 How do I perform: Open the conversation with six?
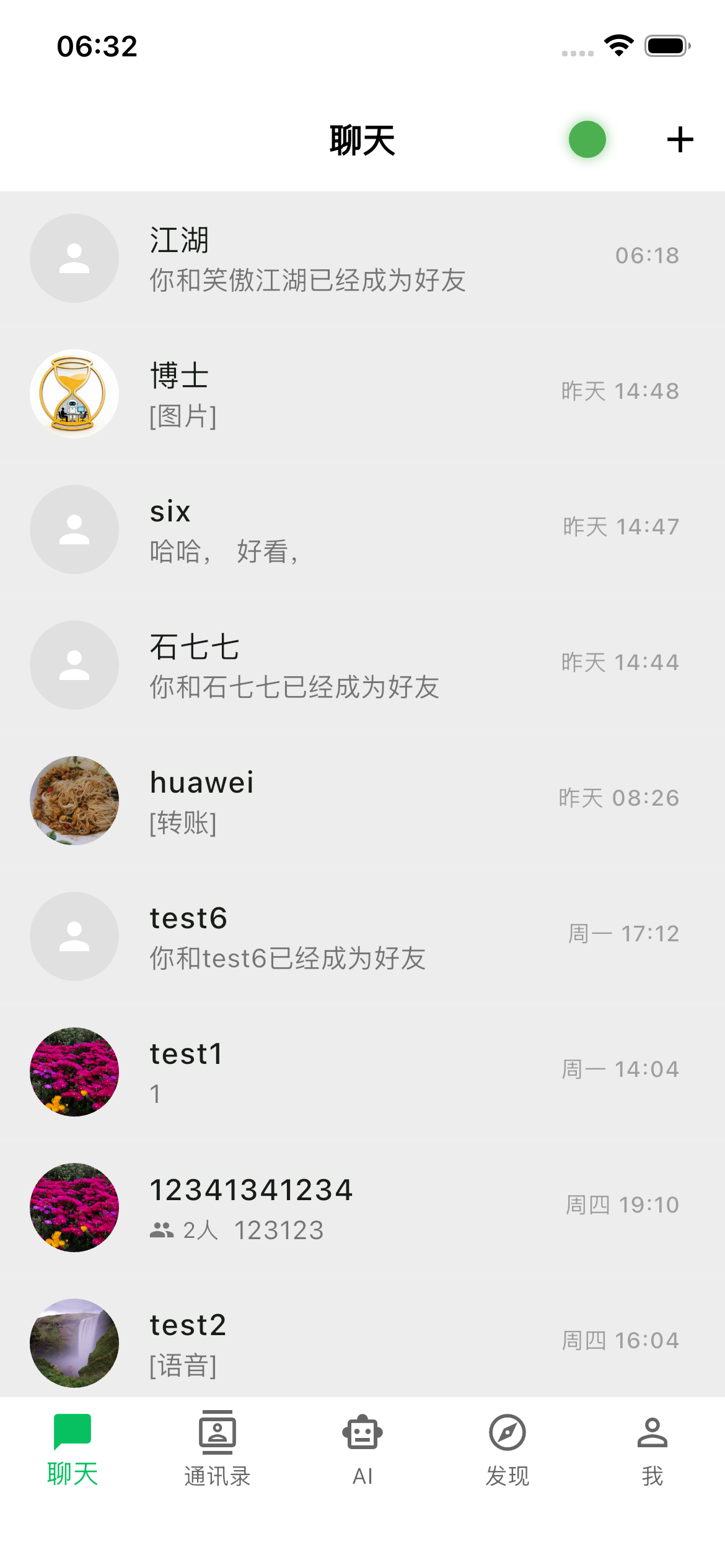pyautogui.click(x=362, y=529)
